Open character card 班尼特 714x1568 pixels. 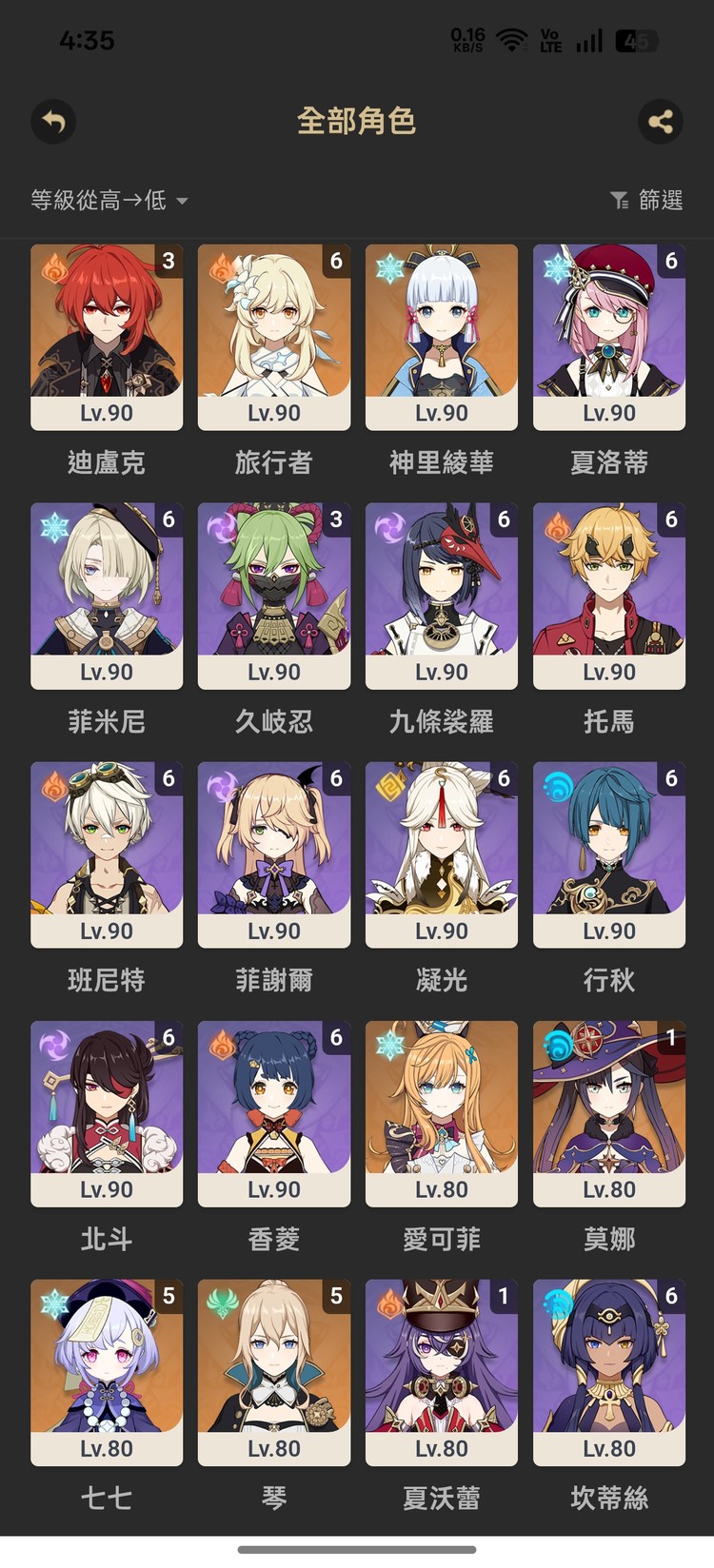tap(107, 854)
